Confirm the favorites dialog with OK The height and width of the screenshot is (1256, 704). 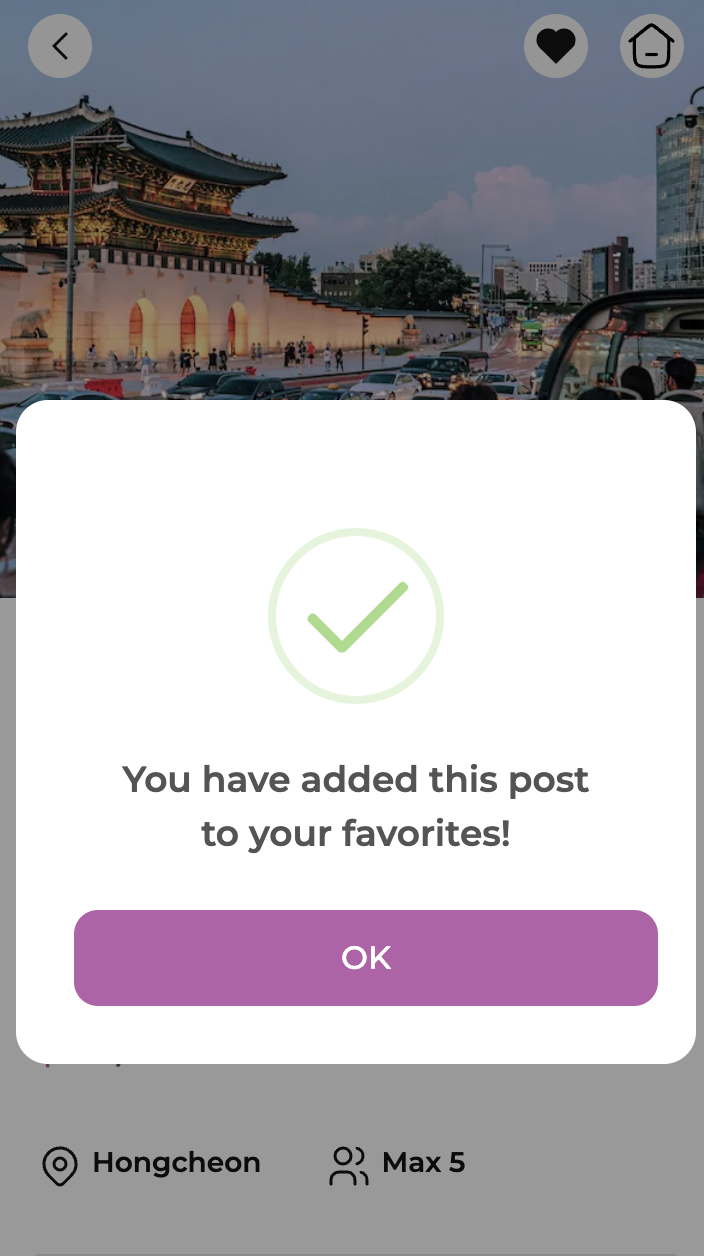pyautogui.click(x=366, y=957)
